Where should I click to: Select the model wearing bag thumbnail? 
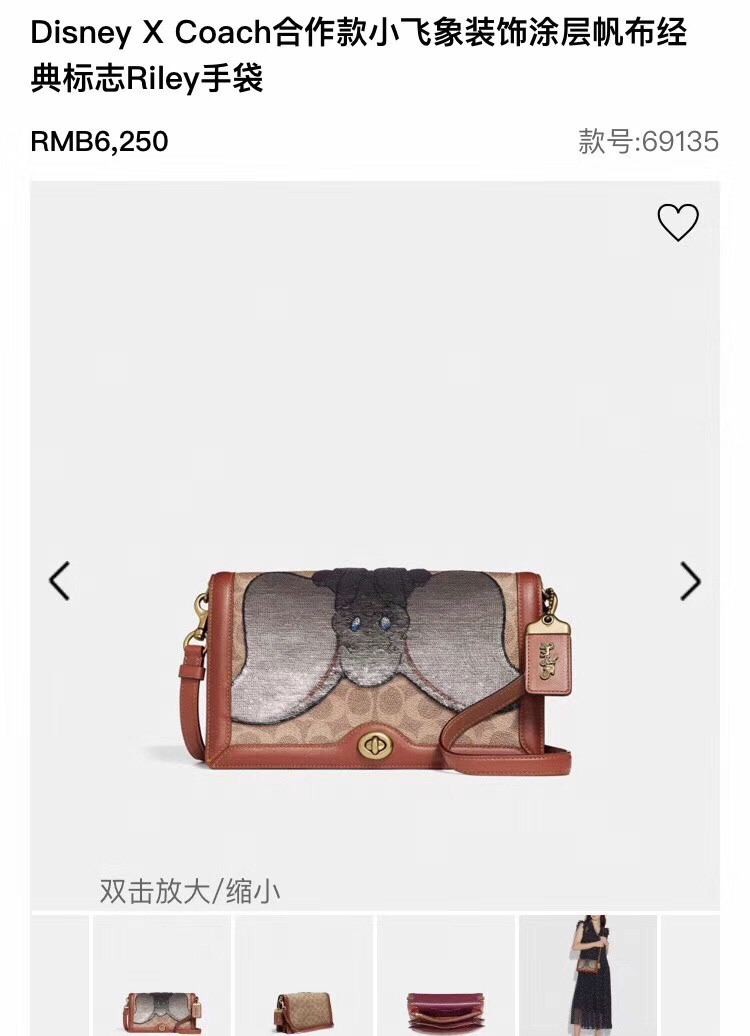click(587, 976)
